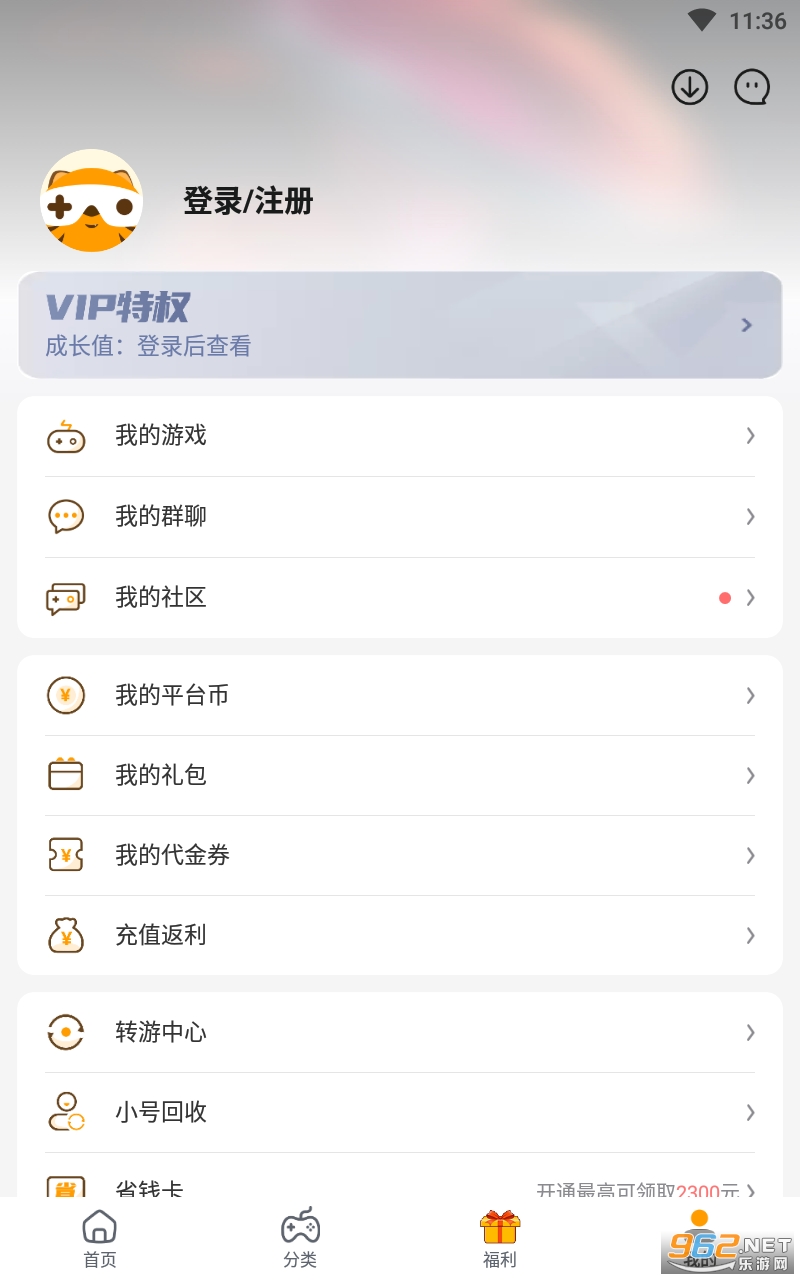Open 省钱卡 row

point(400,1186)
